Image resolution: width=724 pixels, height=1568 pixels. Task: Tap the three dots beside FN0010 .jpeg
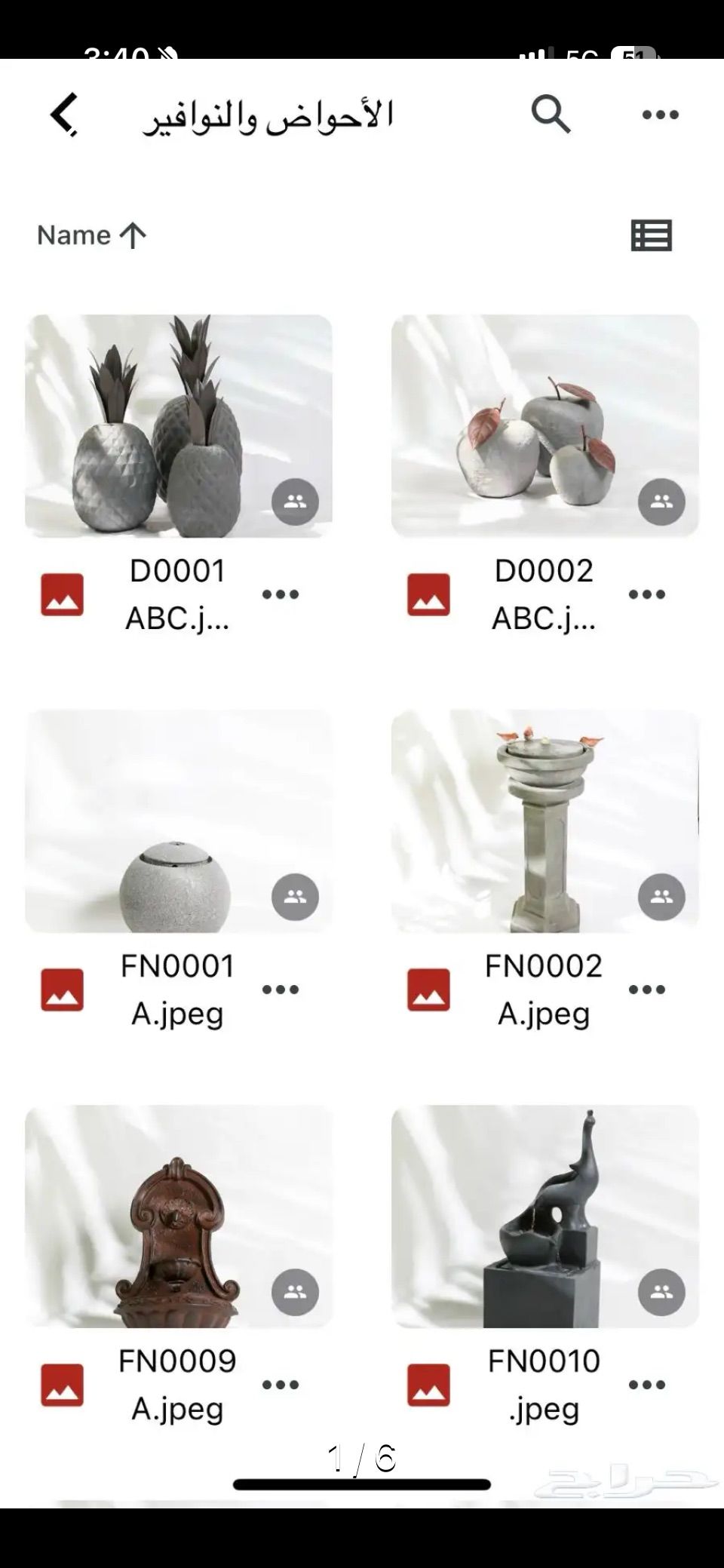tap(646, 1385)
